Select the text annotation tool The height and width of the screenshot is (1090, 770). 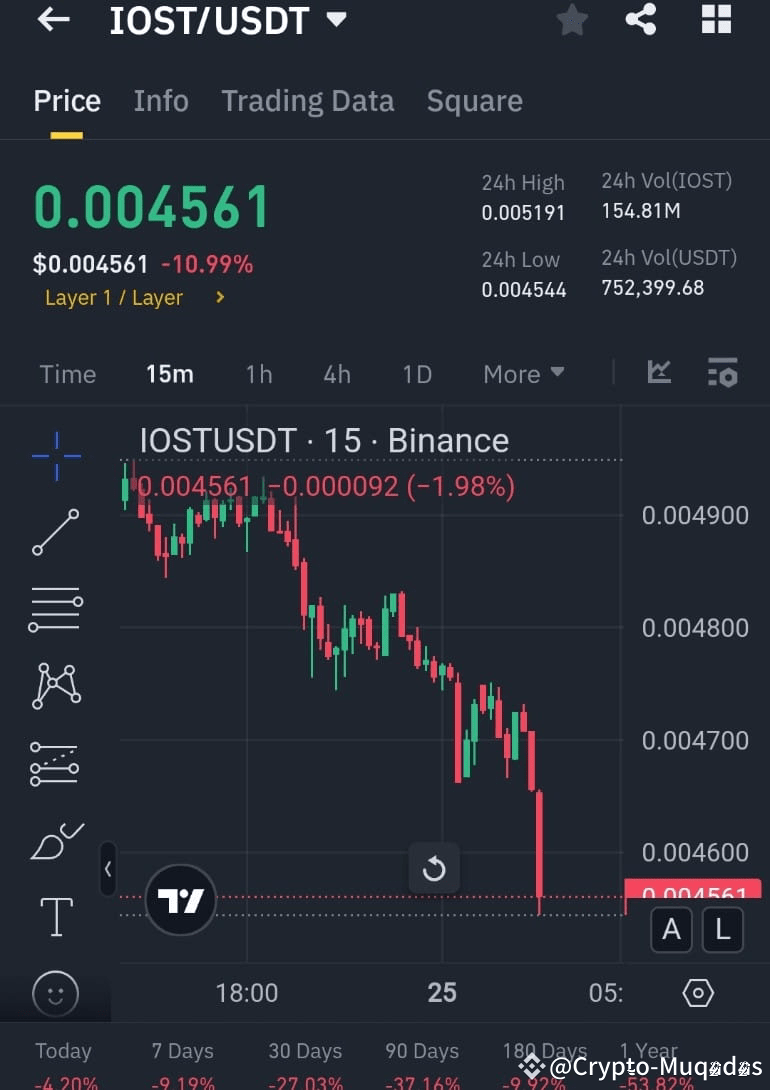click(55, 916)
